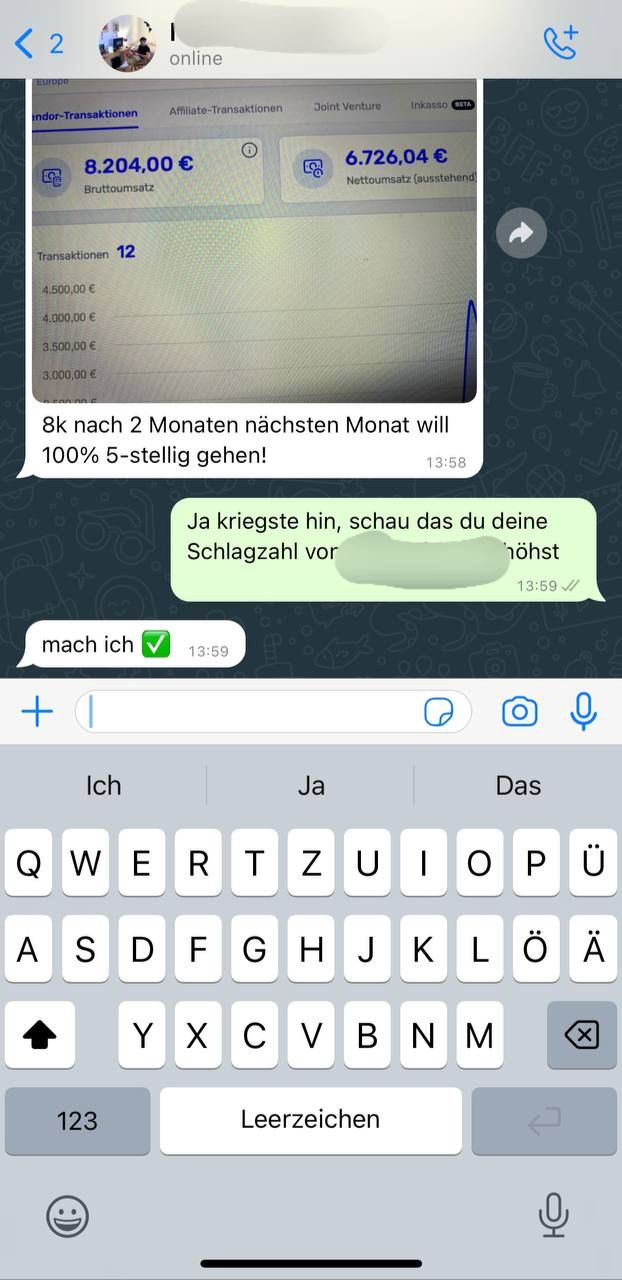Open the contact's profile picture
This screenshot has width=622, height=1280.
pyautogui.click(x=127, y=43)
